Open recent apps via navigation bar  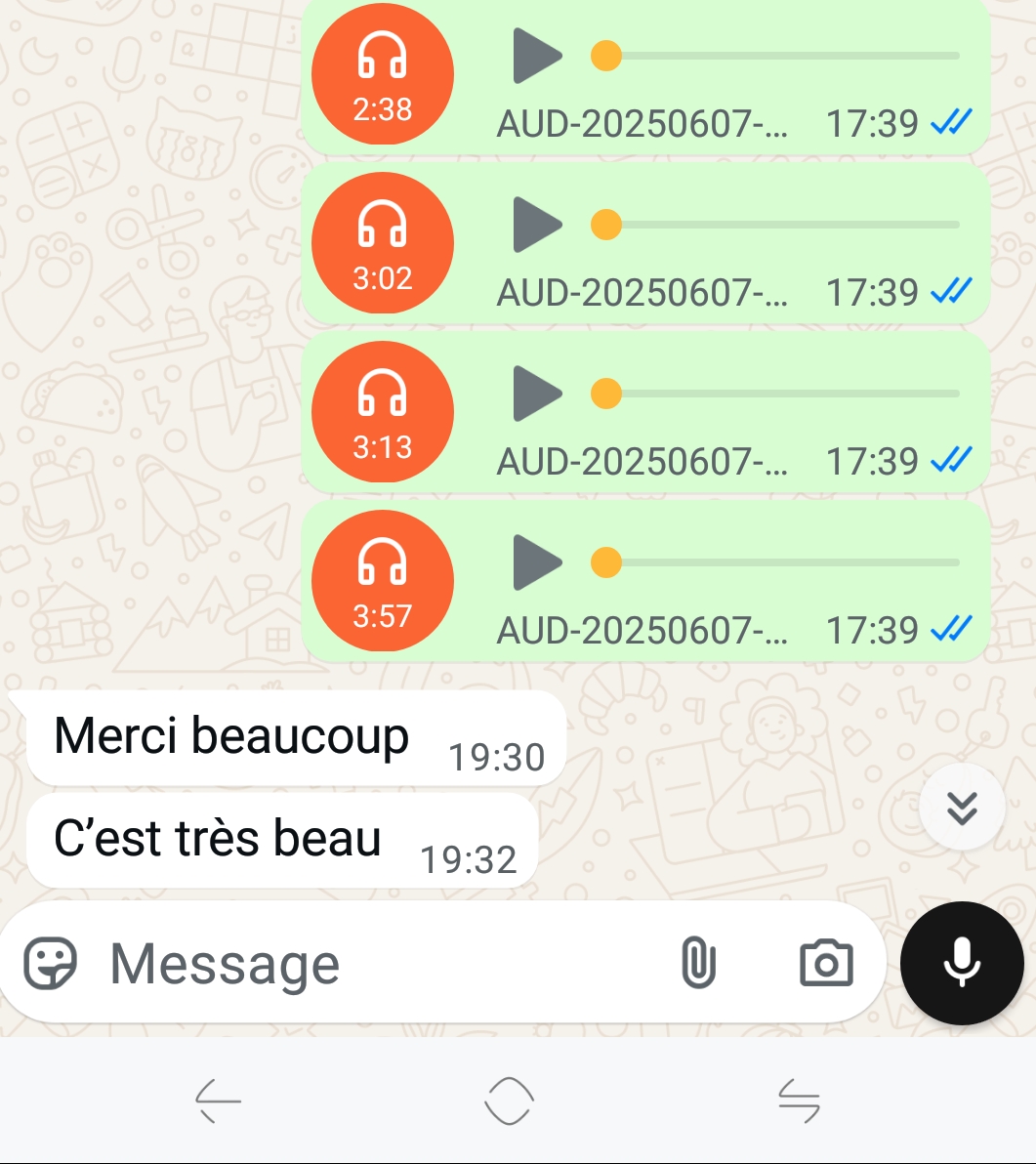coord(801,1100)
